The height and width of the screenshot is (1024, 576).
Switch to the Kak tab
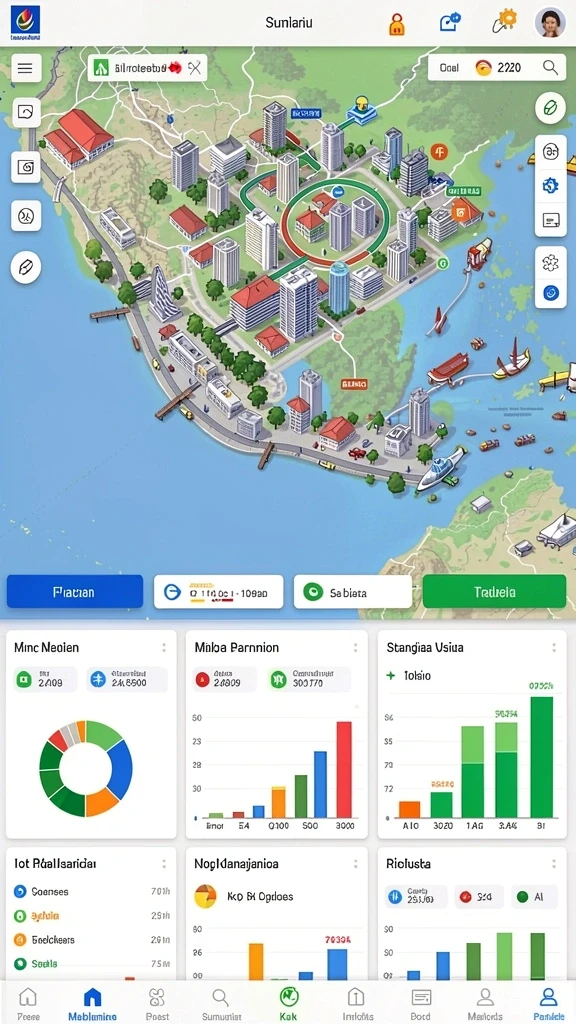pyautogui.click(x=288, y=1004)
